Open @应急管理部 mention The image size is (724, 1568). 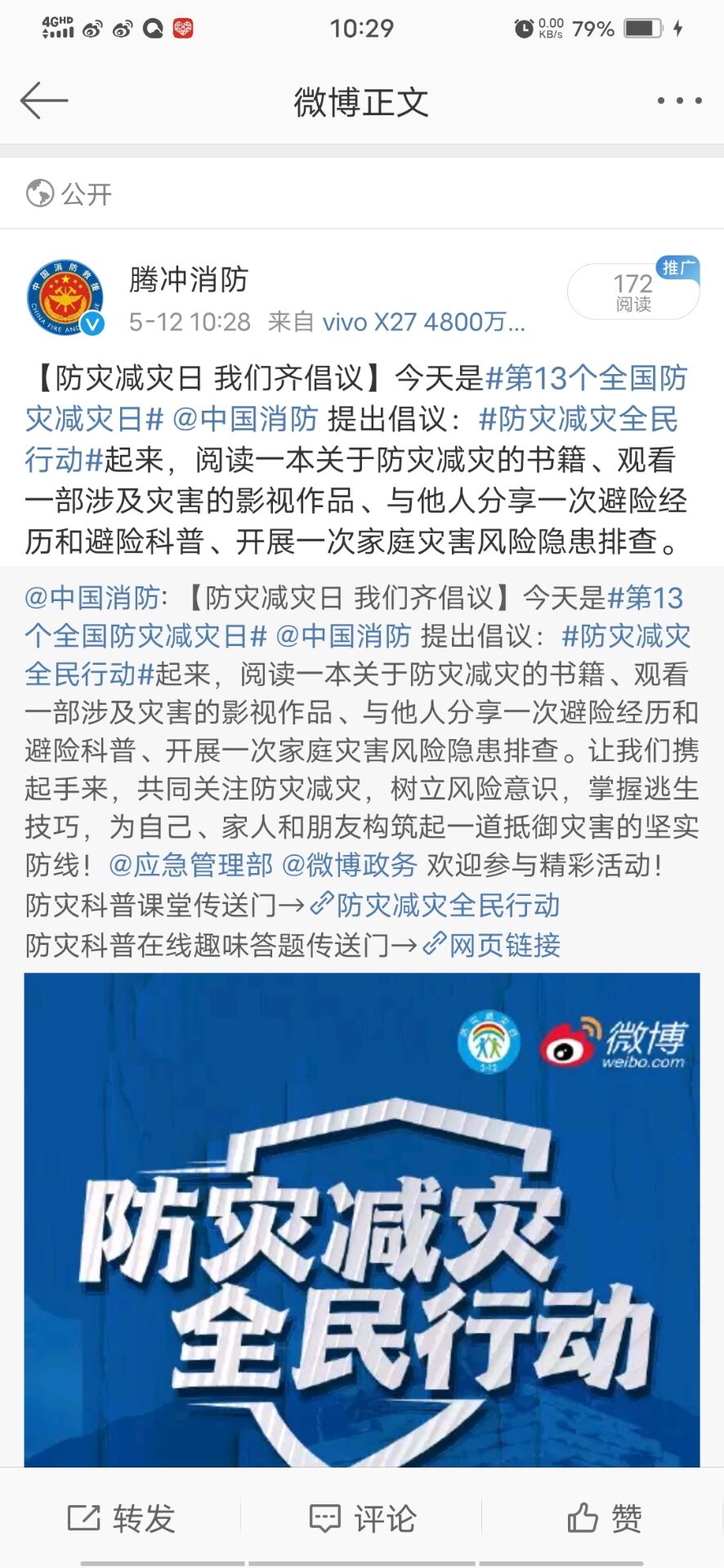[x=190, y=865]
